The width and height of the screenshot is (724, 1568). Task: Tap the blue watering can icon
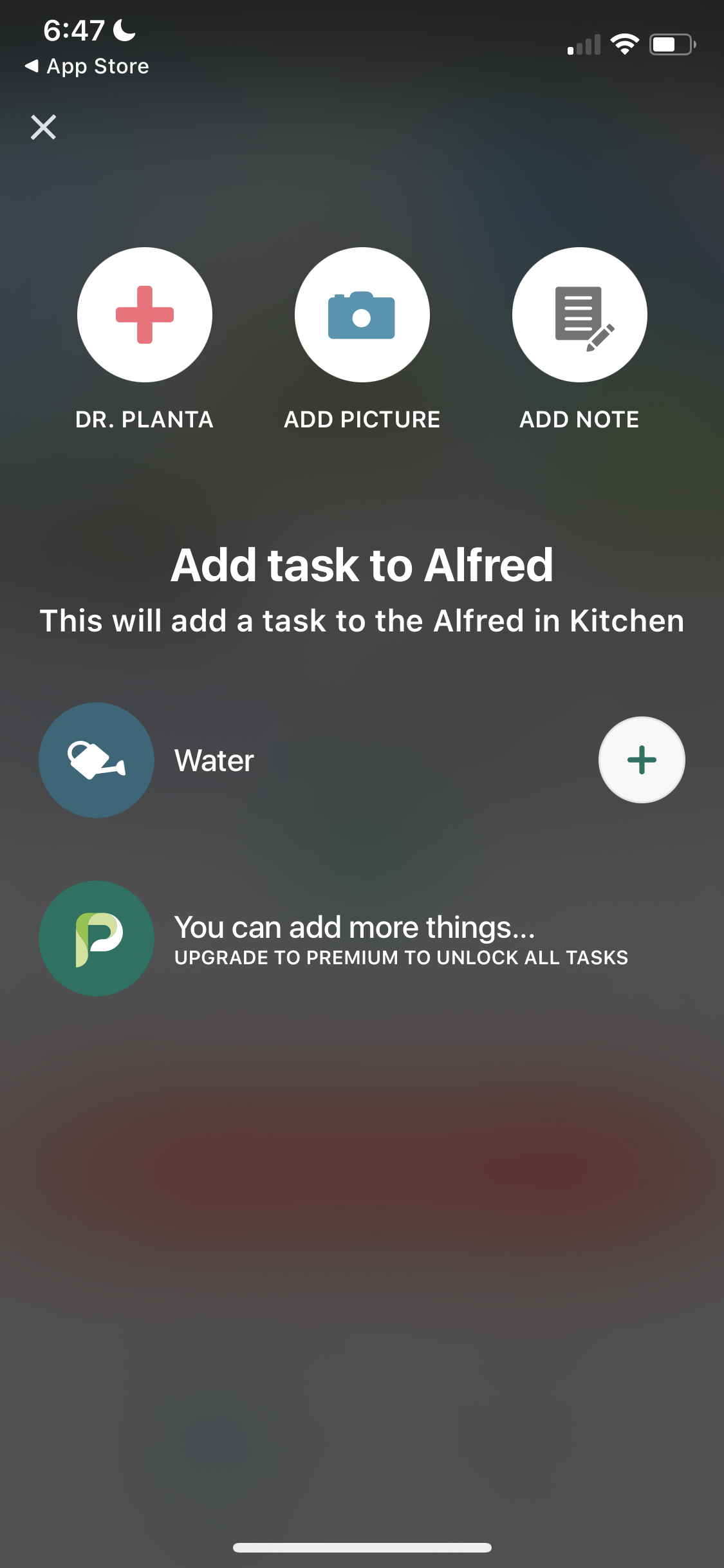point(96,760)
